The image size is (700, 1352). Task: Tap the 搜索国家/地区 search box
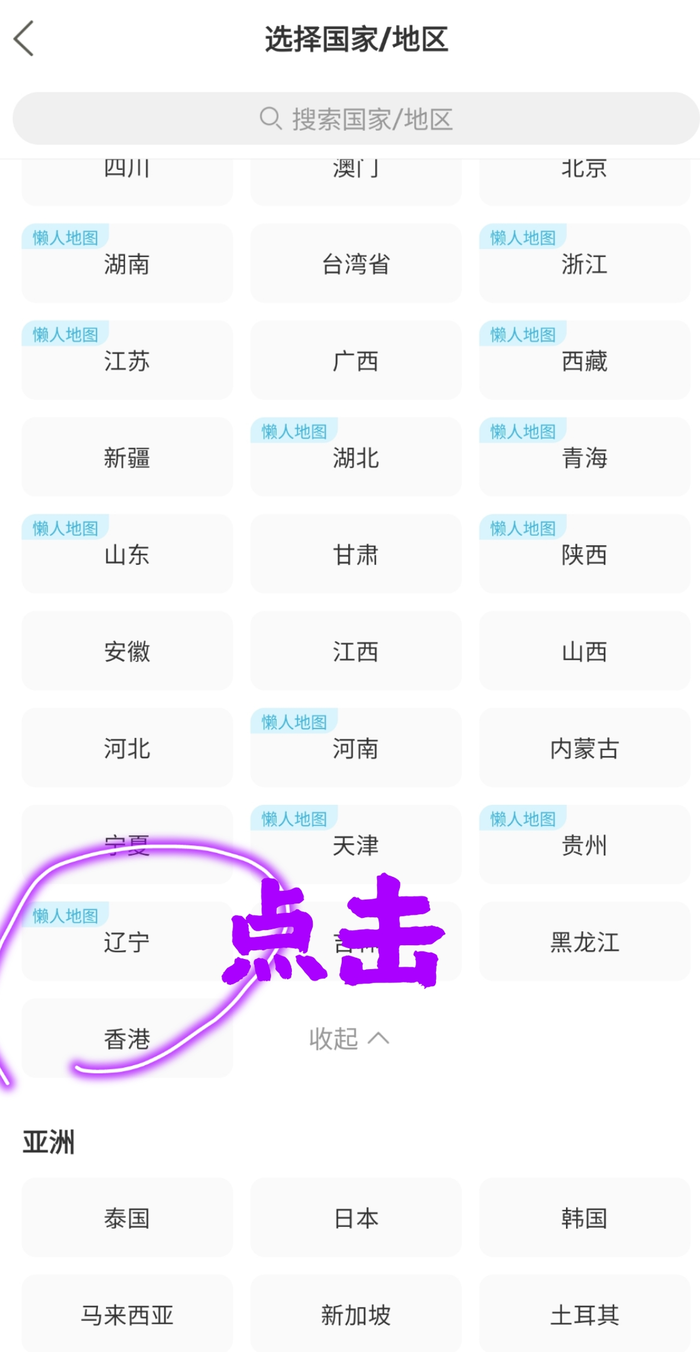pyautogui.click(x=355, y=119)
